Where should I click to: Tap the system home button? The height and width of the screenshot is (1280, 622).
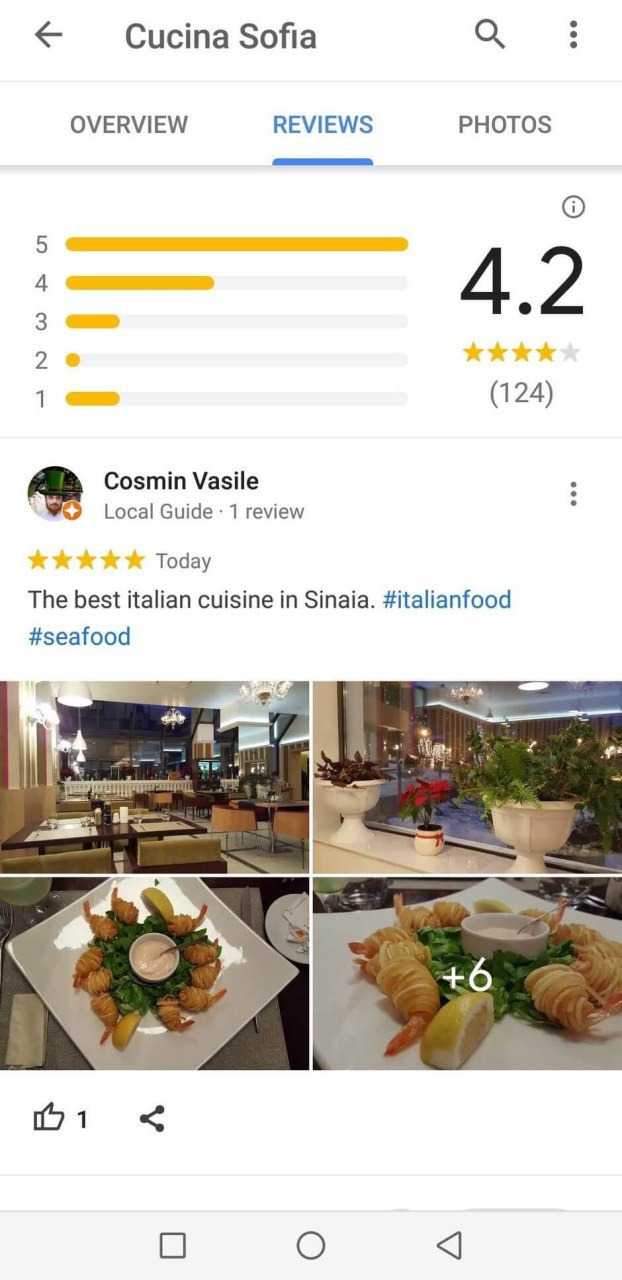[311, 1245]
